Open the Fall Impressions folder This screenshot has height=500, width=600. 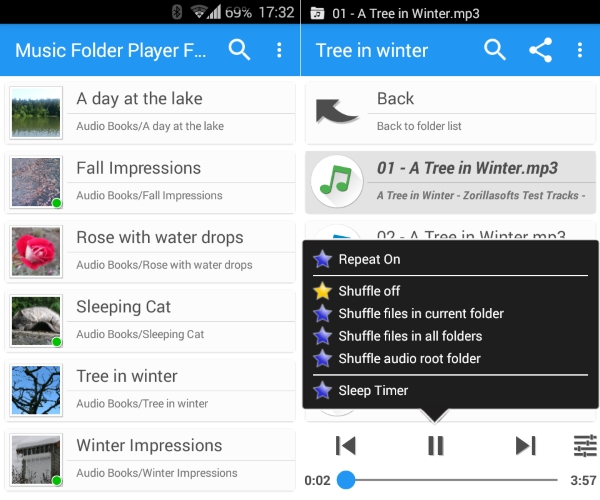tap(150, 181)
